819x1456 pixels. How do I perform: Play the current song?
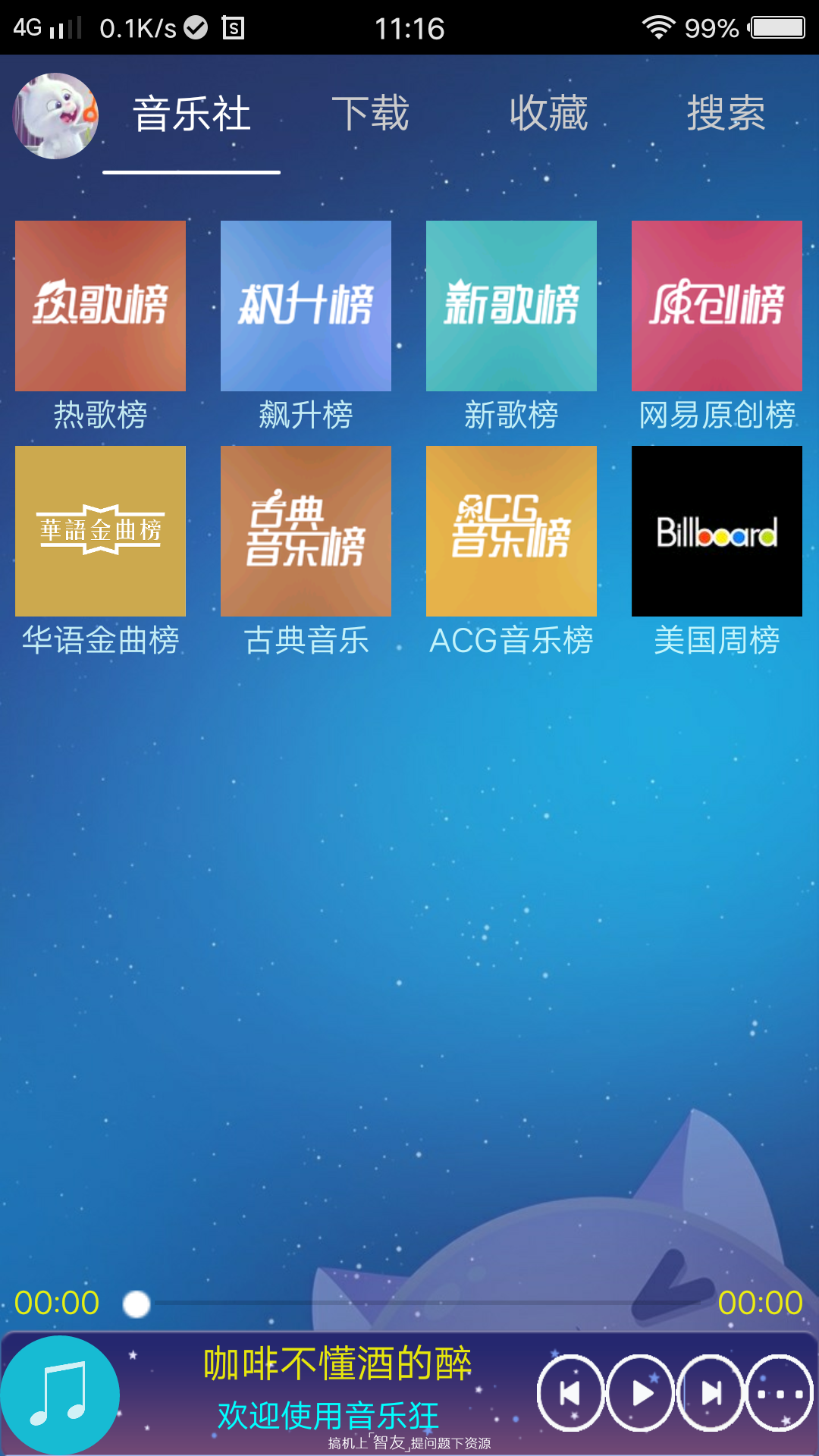click(x=641, y=1393)
